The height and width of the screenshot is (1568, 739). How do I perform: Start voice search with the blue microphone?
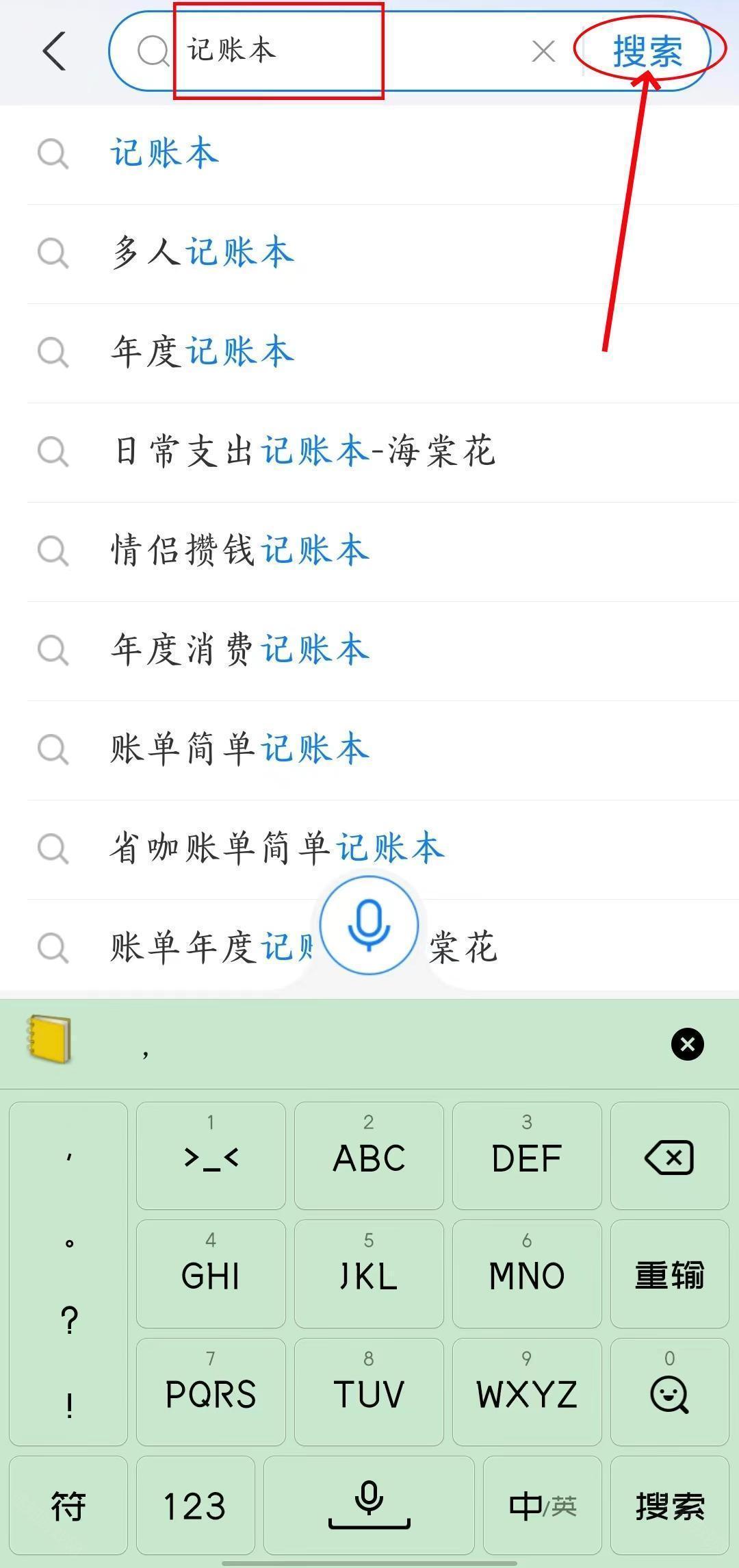pos(369,925)
